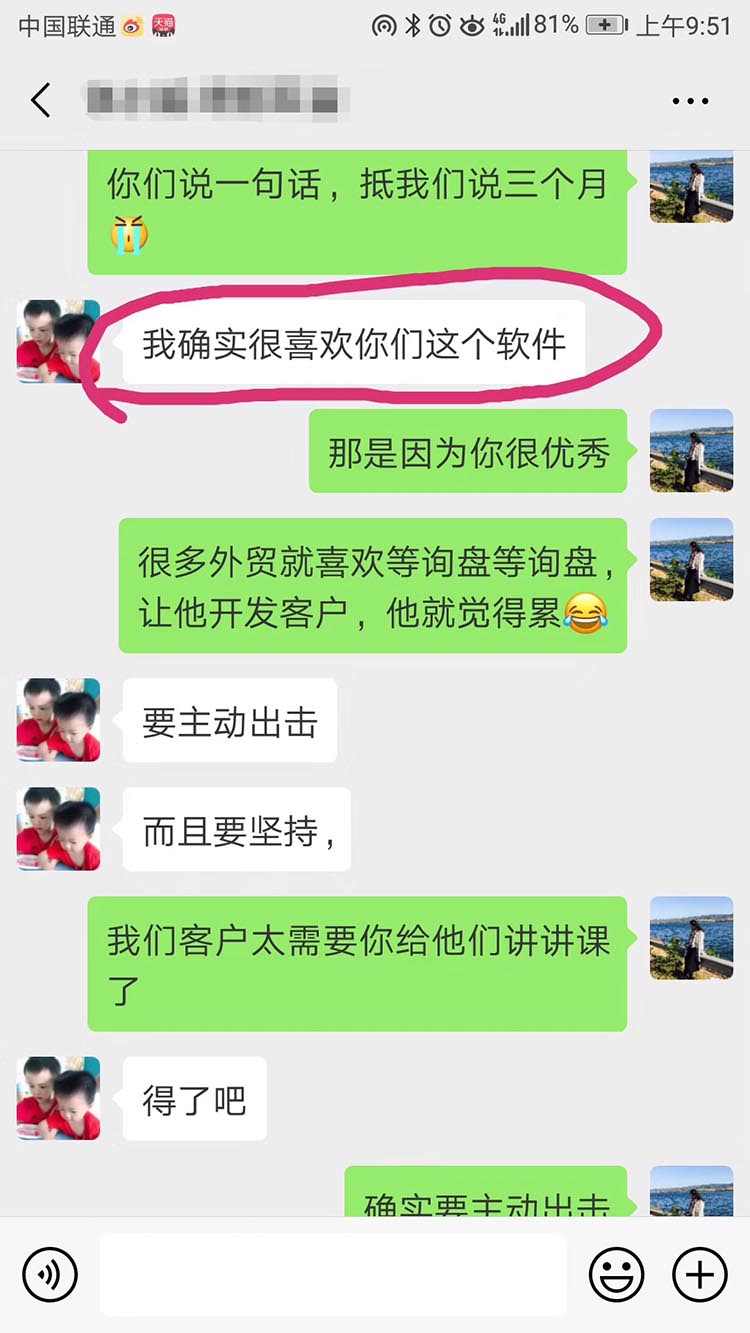Open the plus attachment menu
Image resolution: width=750 pixels, height=1333 pixels.
pyautogui.click(x=700, y=1275)
